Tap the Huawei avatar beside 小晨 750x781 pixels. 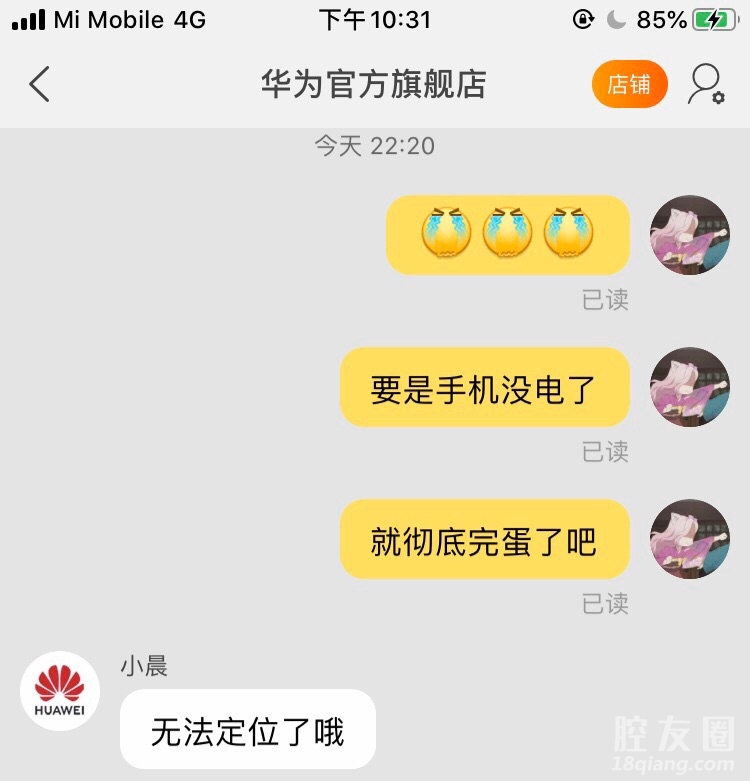60,691
